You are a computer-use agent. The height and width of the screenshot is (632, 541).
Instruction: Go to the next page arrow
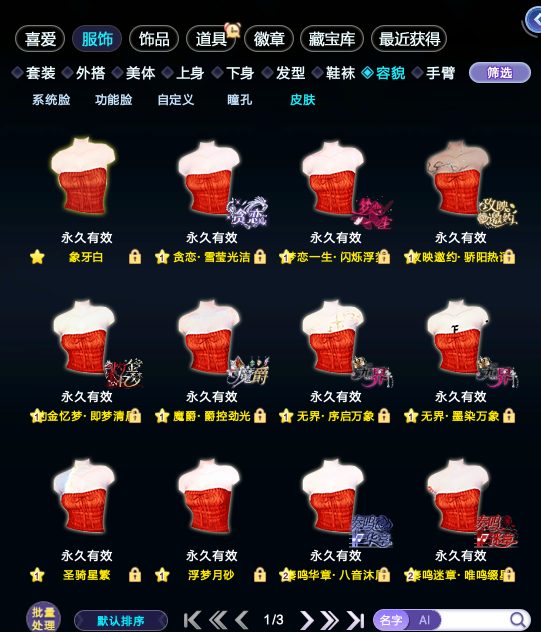[x=307, y=620]
